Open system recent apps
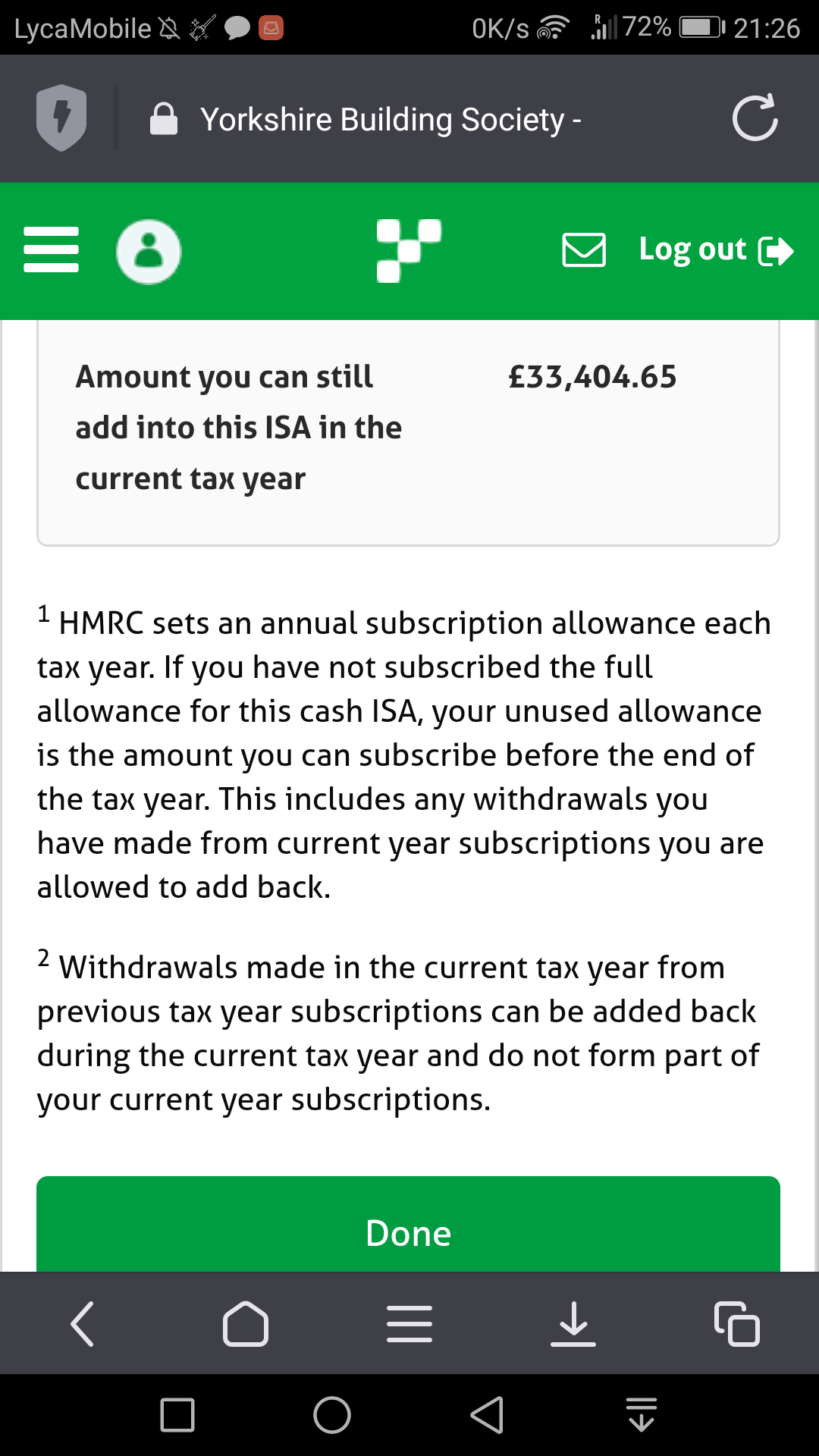This screenshot has height=1456, width=819. point(177,1415)
